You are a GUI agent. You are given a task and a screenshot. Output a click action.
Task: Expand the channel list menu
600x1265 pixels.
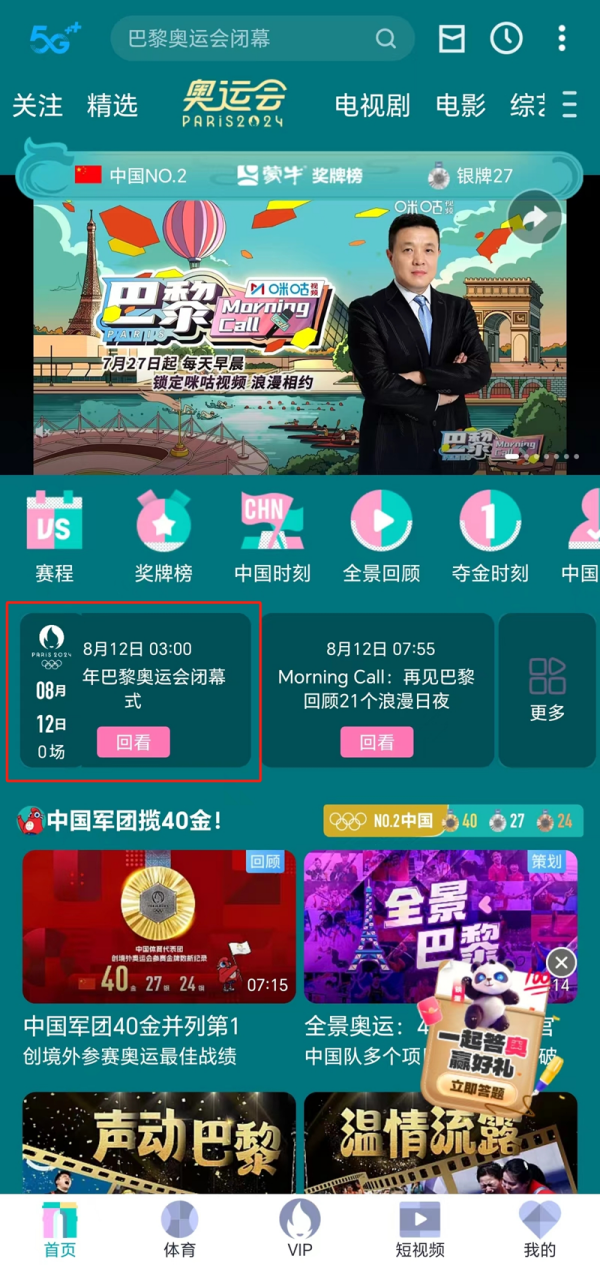(570, 104)
